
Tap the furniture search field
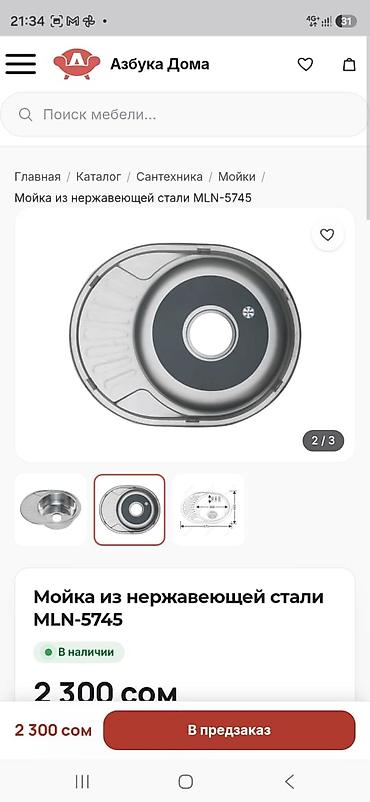pyautogui.click(x=184, y=115)
